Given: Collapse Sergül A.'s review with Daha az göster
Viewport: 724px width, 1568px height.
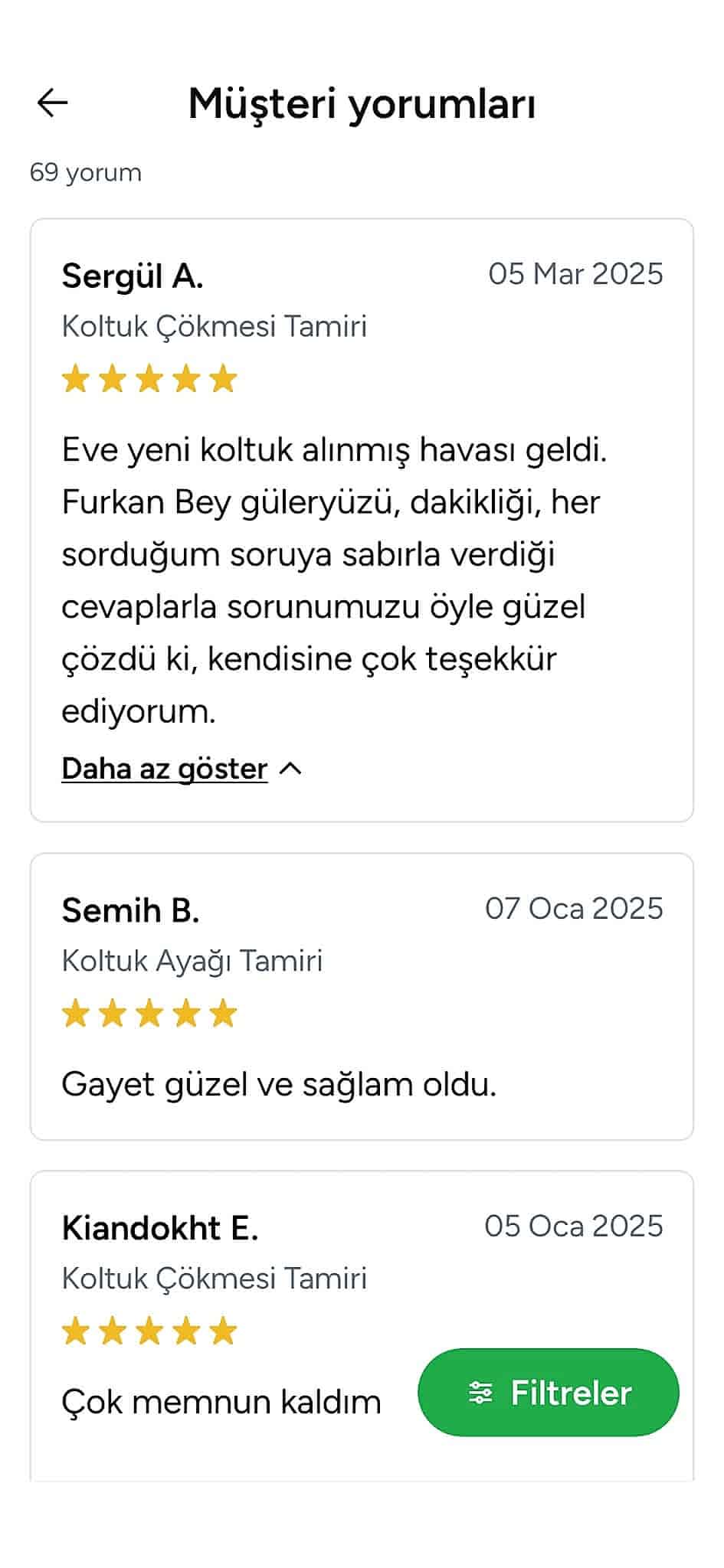Looking at the screenshot, I should [x=163, y=768].
